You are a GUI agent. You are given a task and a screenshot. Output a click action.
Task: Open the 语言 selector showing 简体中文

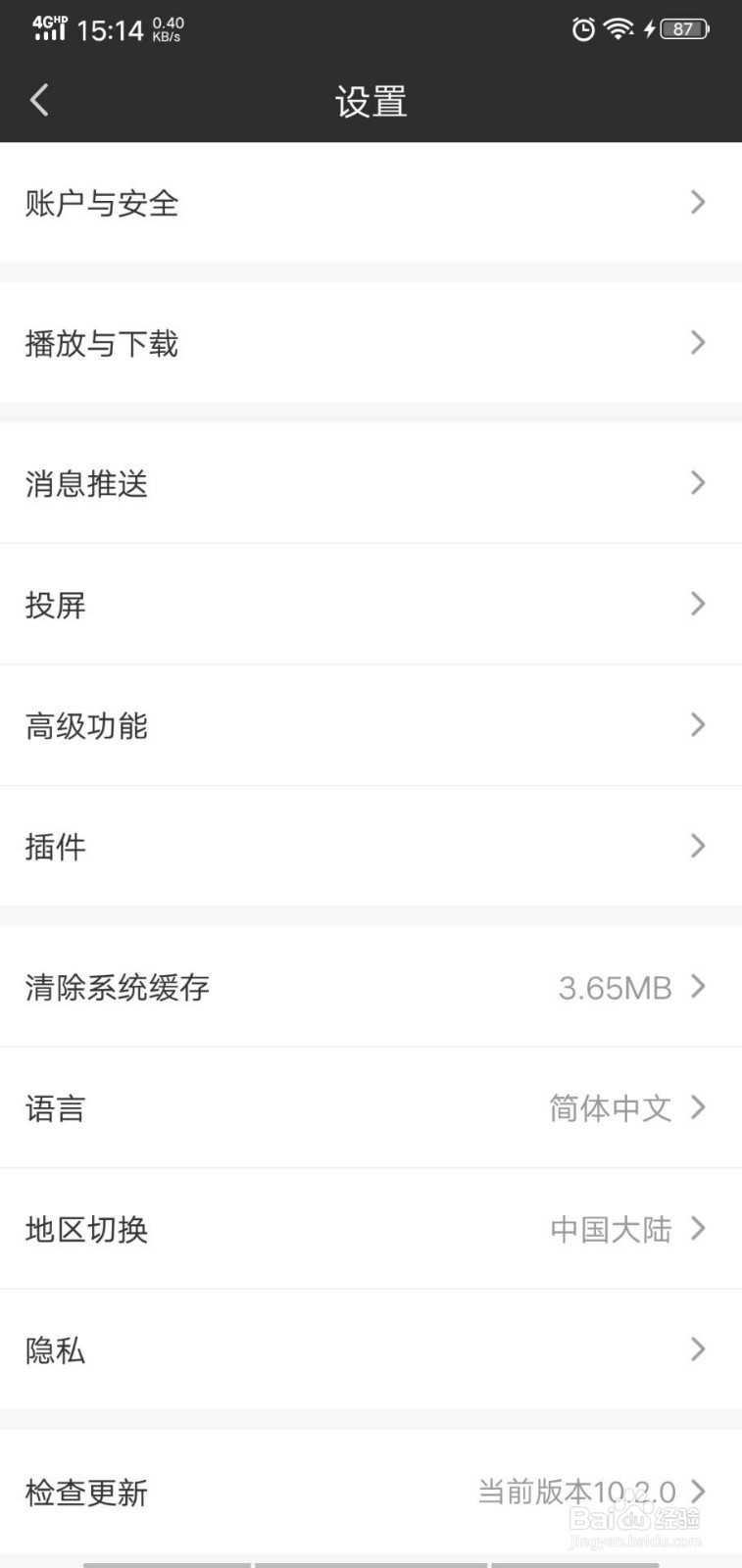tap(371, 1108)
